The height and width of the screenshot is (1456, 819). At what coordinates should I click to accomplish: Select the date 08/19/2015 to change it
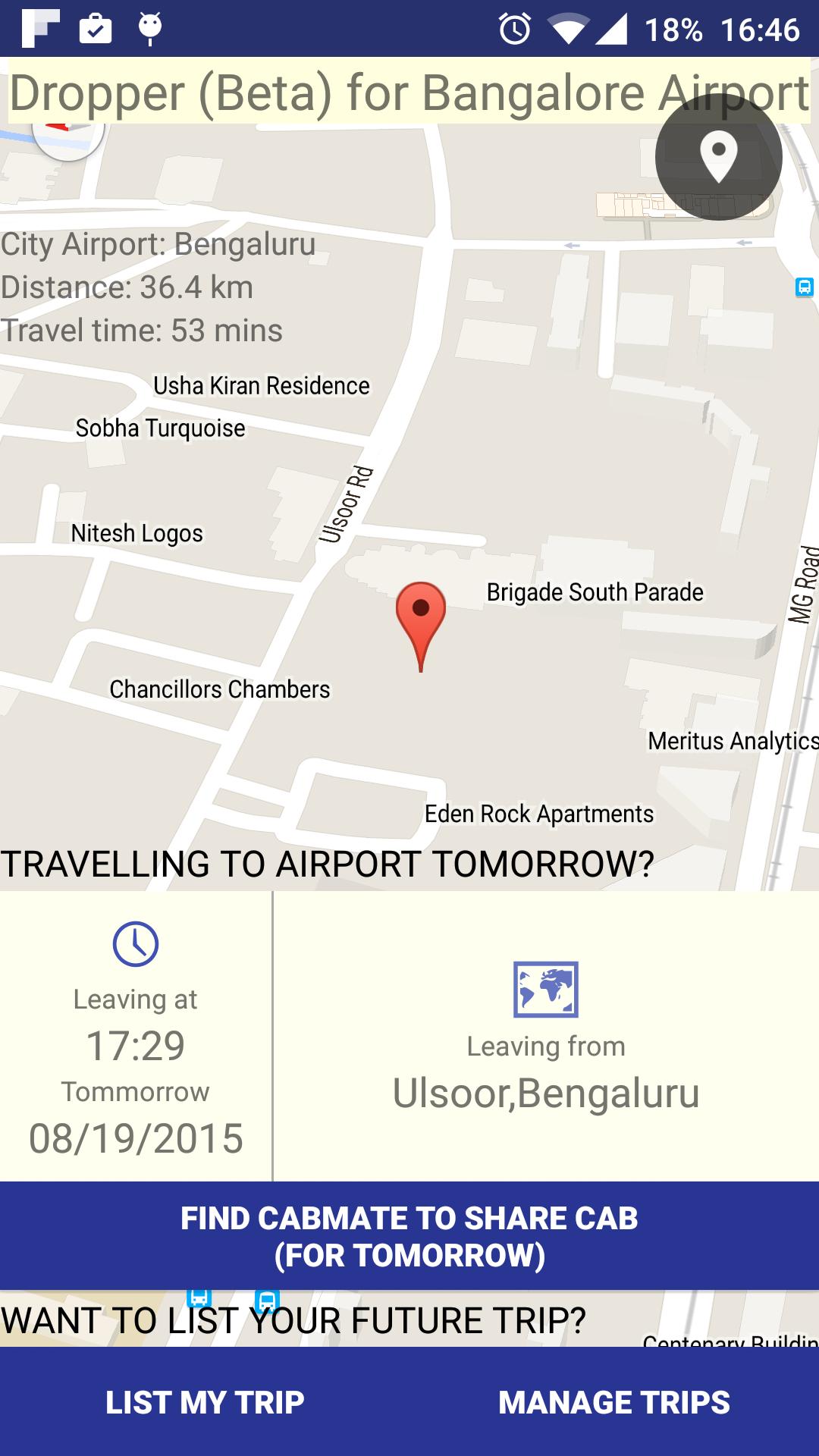(x=136, y=1136)
